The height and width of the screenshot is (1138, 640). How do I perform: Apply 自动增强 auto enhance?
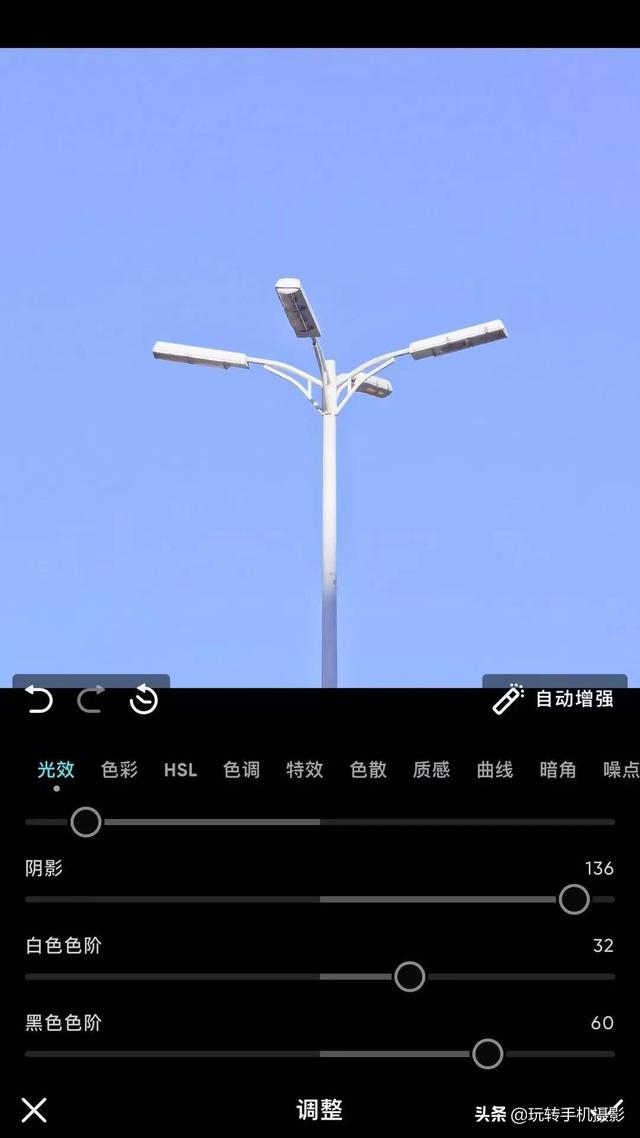(555, 699)
